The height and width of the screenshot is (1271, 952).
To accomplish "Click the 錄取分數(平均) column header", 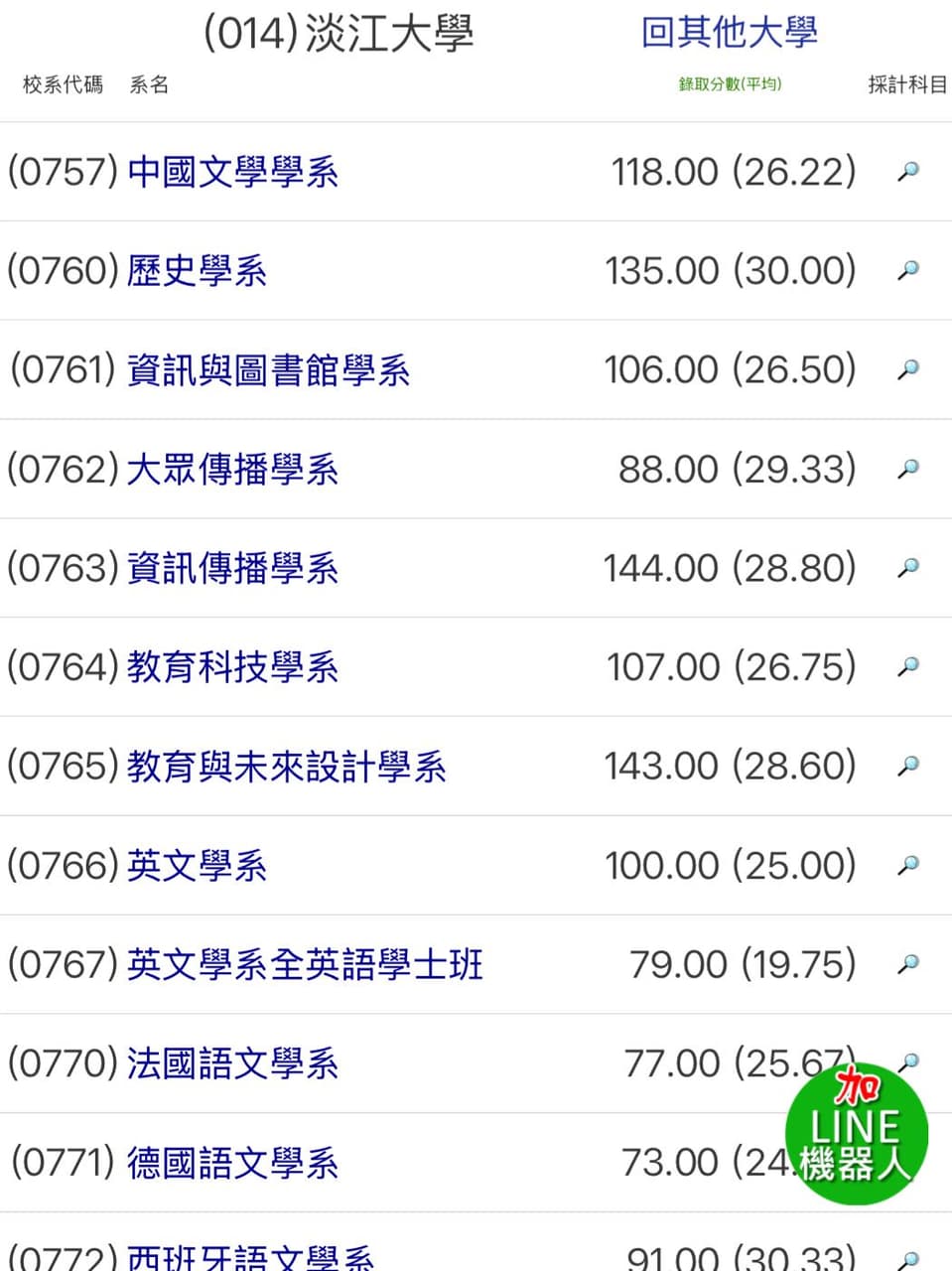I will (728, 84).
